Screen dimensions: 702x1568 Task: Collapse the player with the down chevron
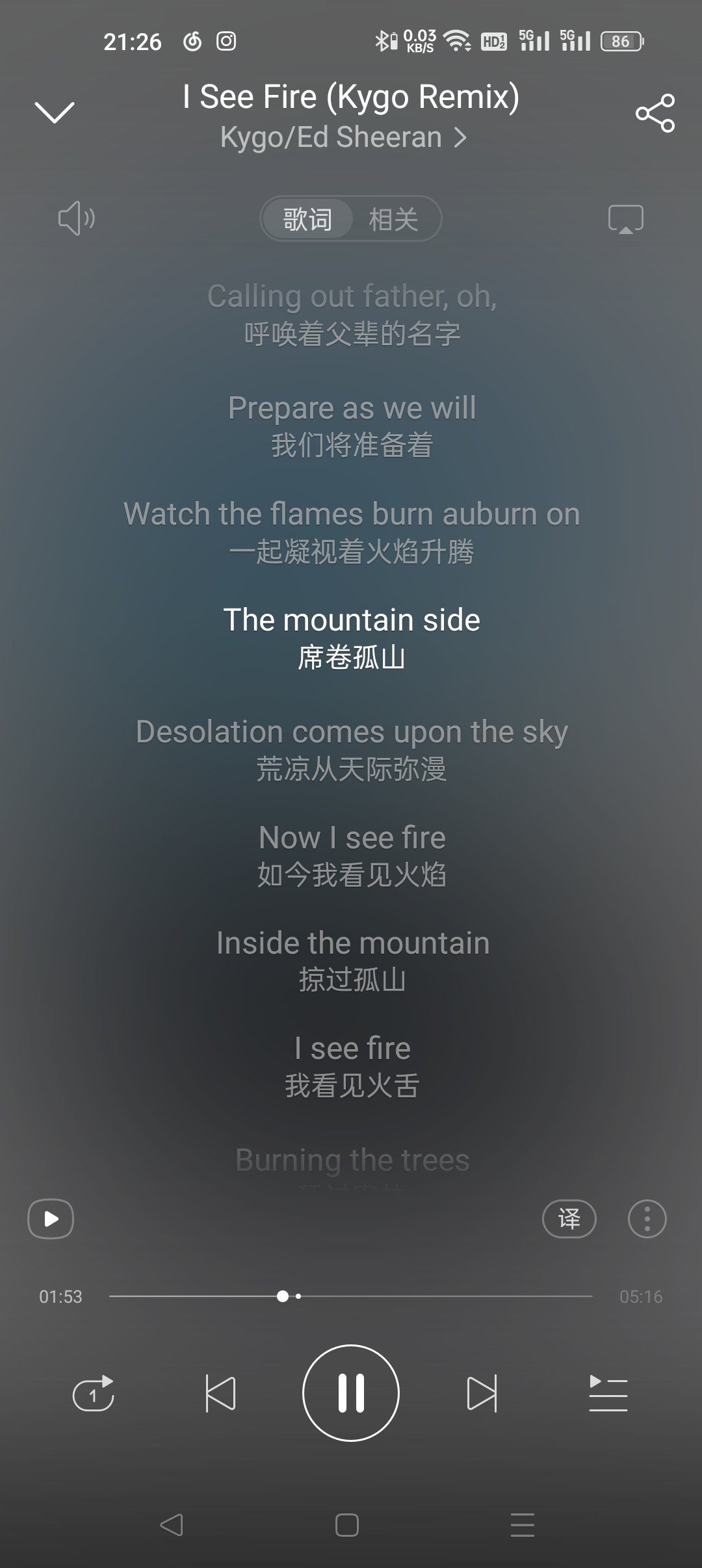click(54, 113)
